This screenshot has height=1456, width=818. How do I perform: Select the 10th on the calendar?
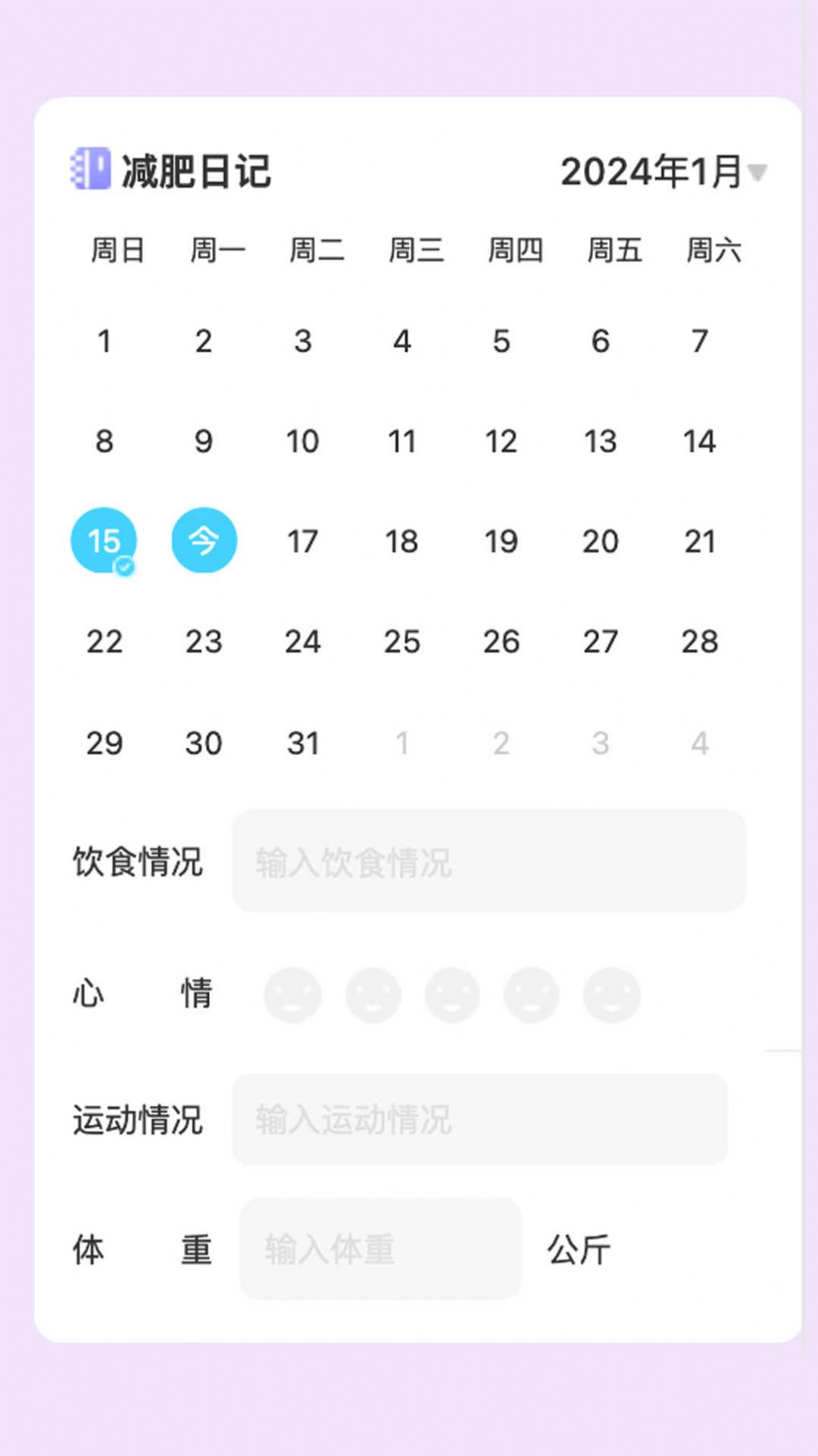(x=303, y=442)
